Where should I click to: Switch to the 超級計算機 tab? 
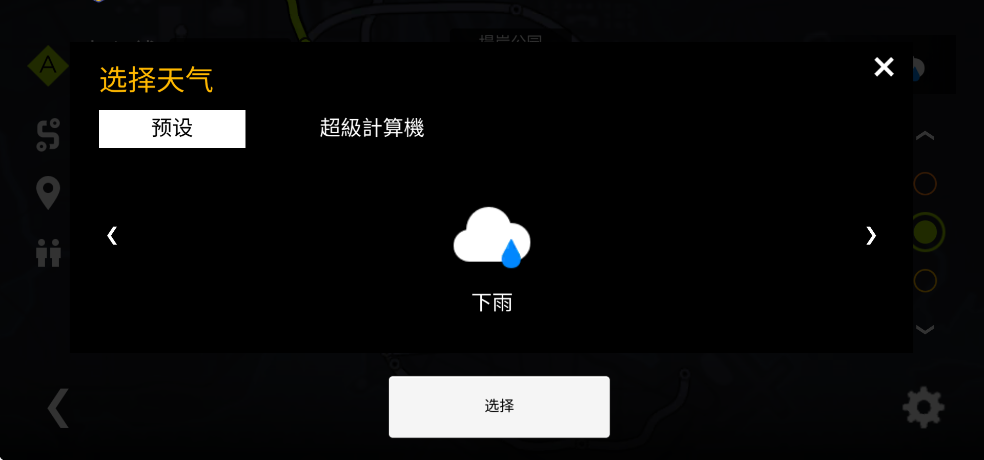coord(372,128)
